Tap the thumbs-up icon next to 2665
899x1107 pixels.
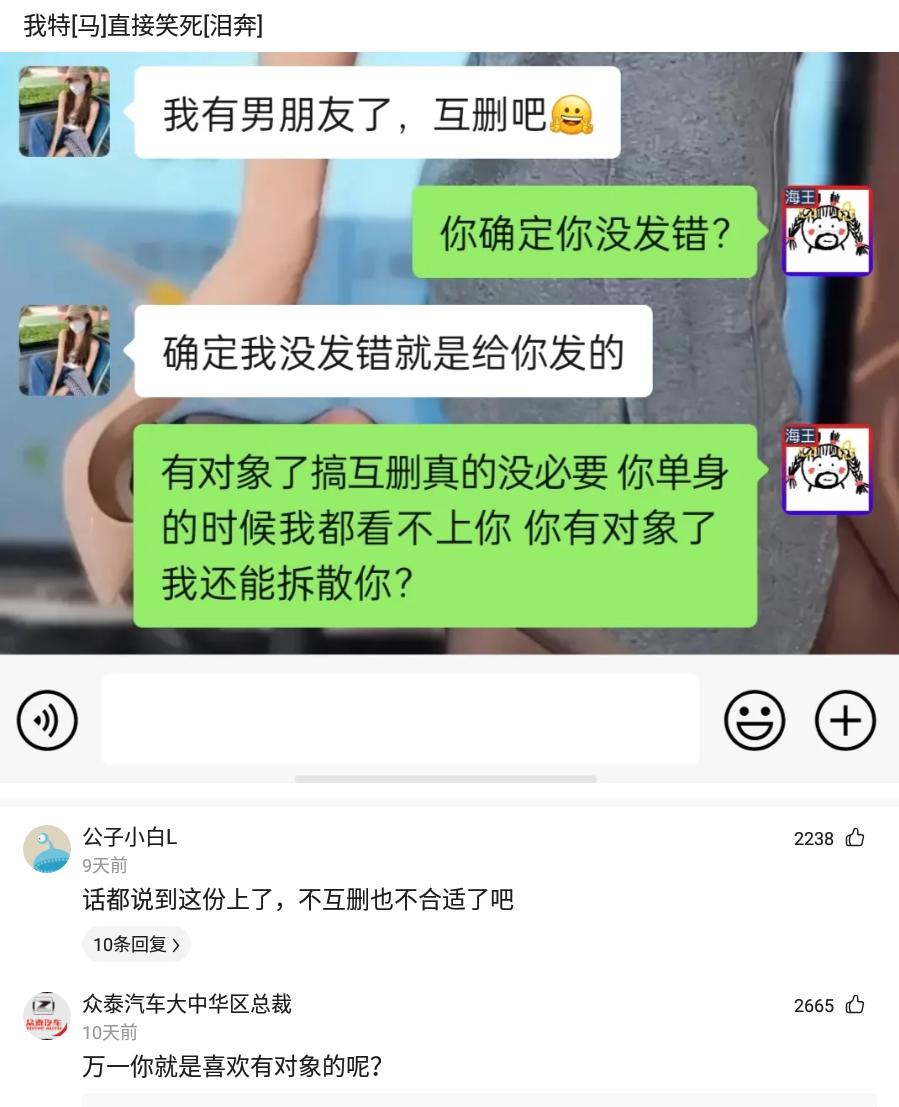click(x=856, y=1006)
